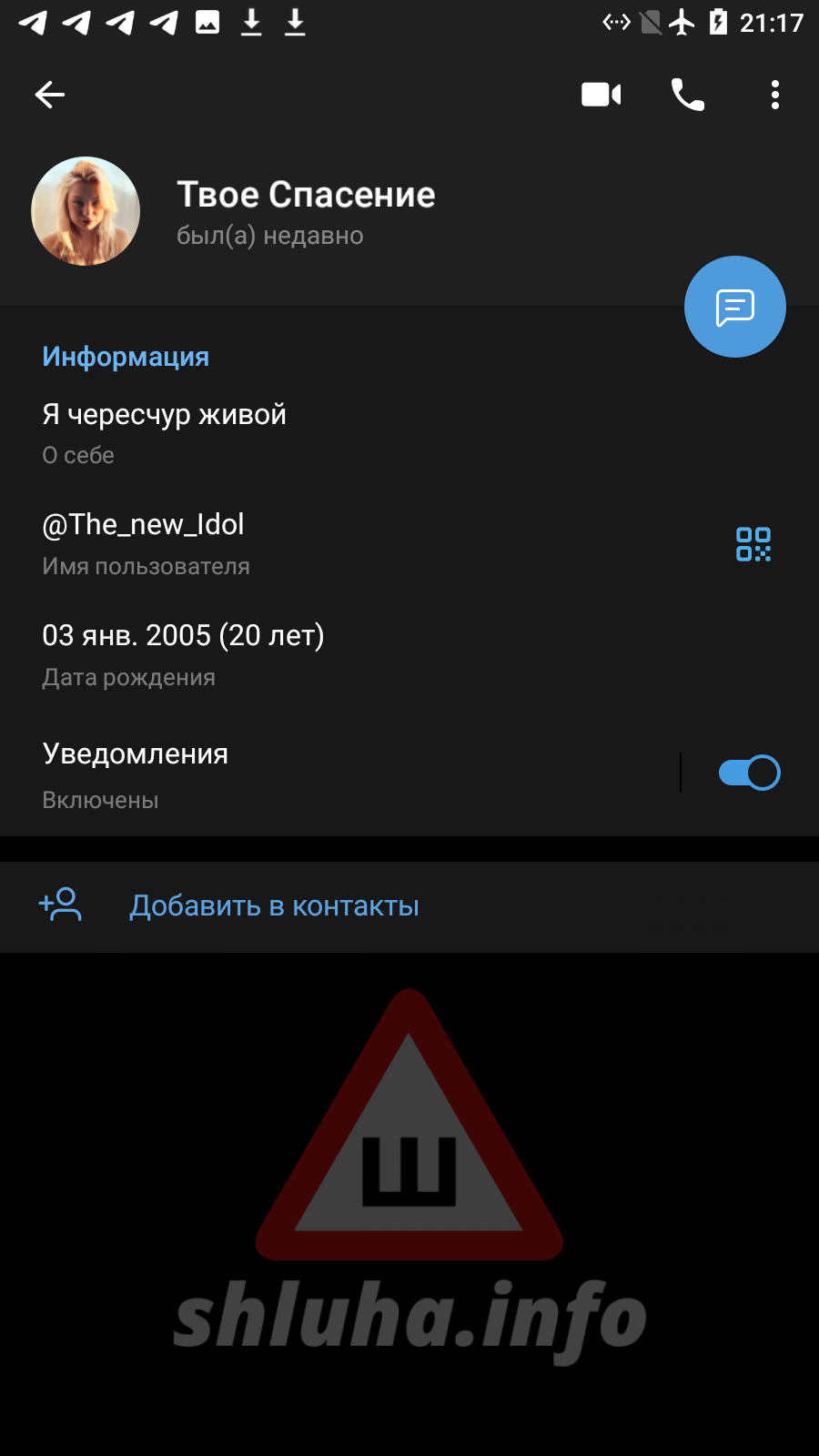The height and width of the screenshot is (1456, 819).
Task: Open the profile photo of Твое Спасение
Action: tap(86, 211)
